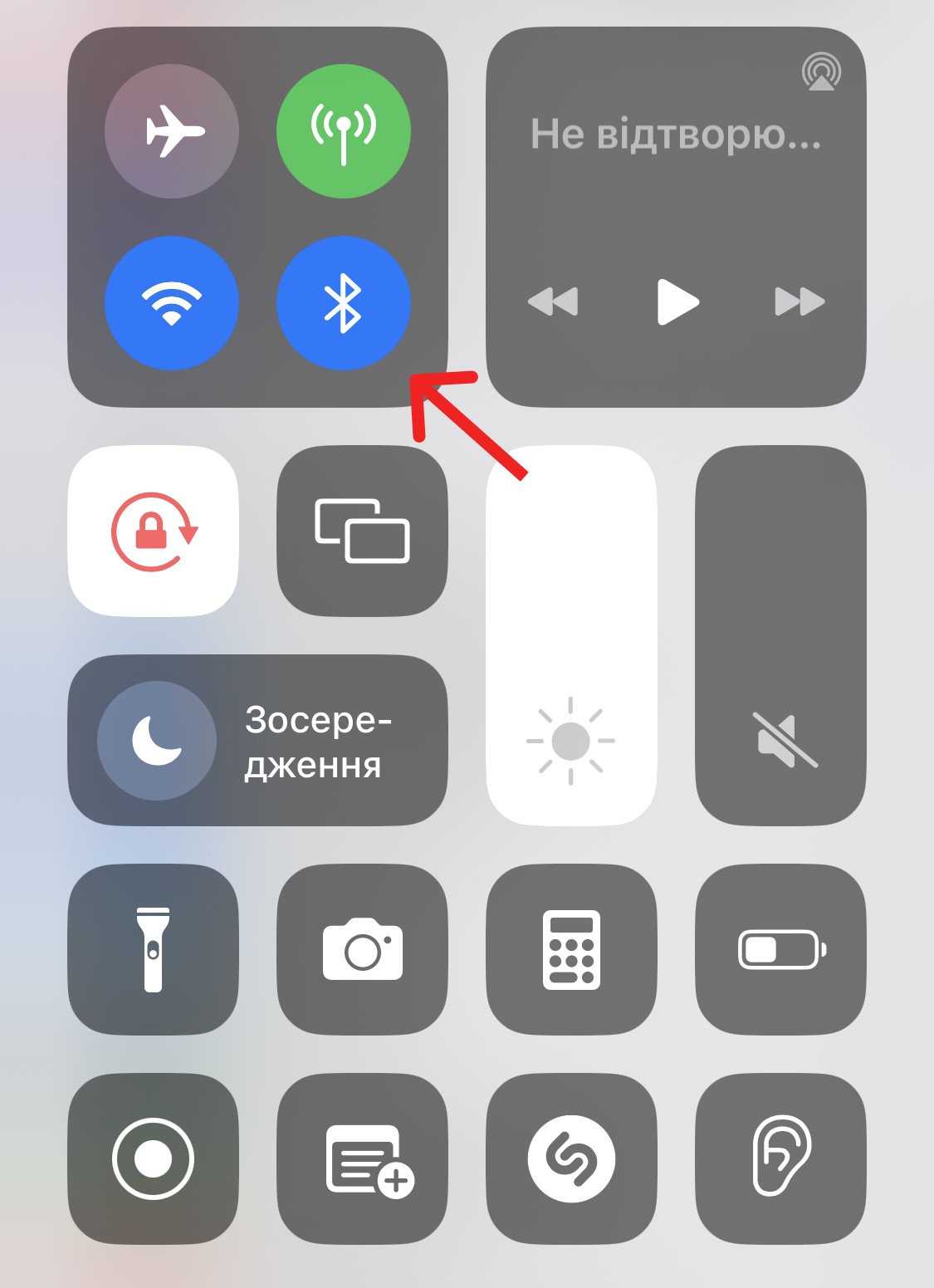
Task: Launch the calculator
Action: tap(571, 949)
